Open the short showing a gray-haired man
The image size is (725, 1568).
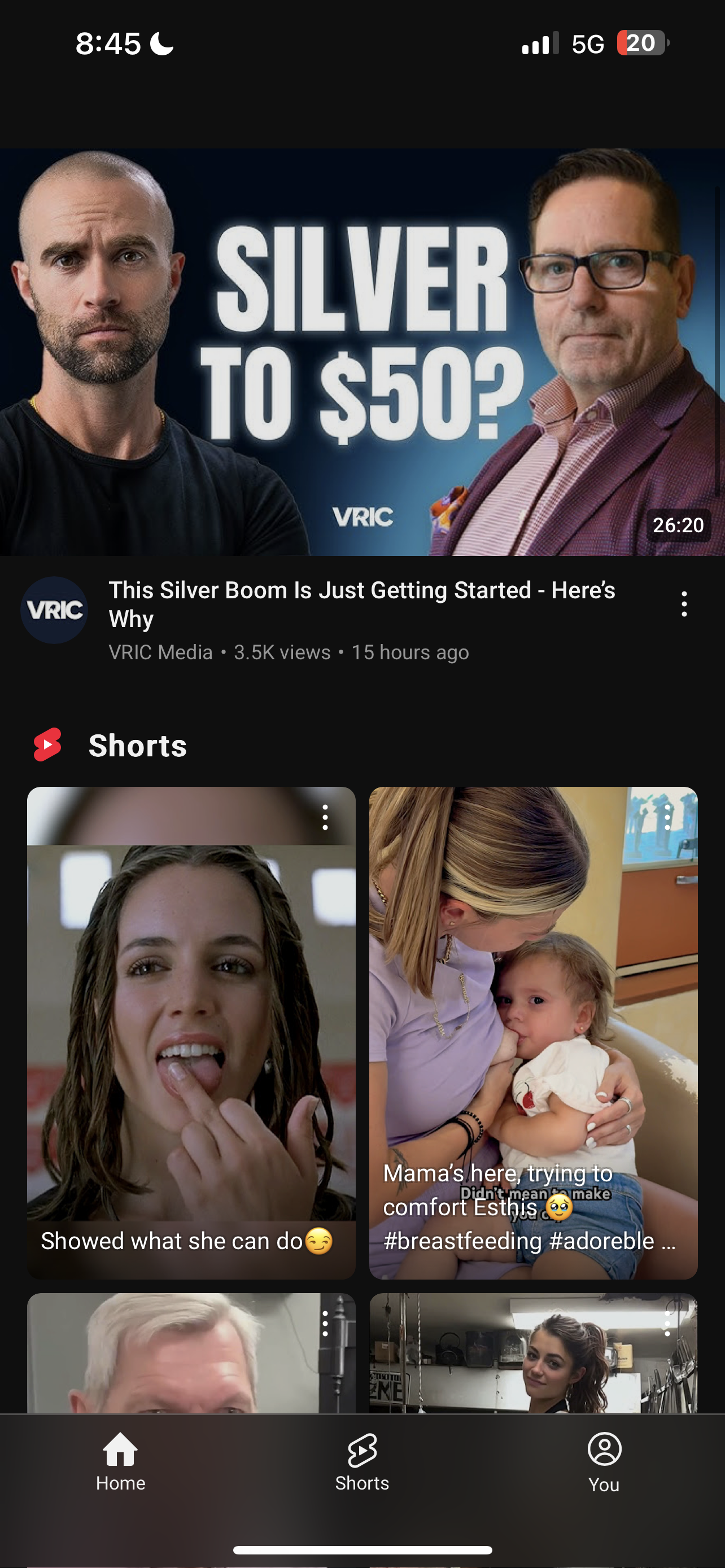coord(191,1354)
